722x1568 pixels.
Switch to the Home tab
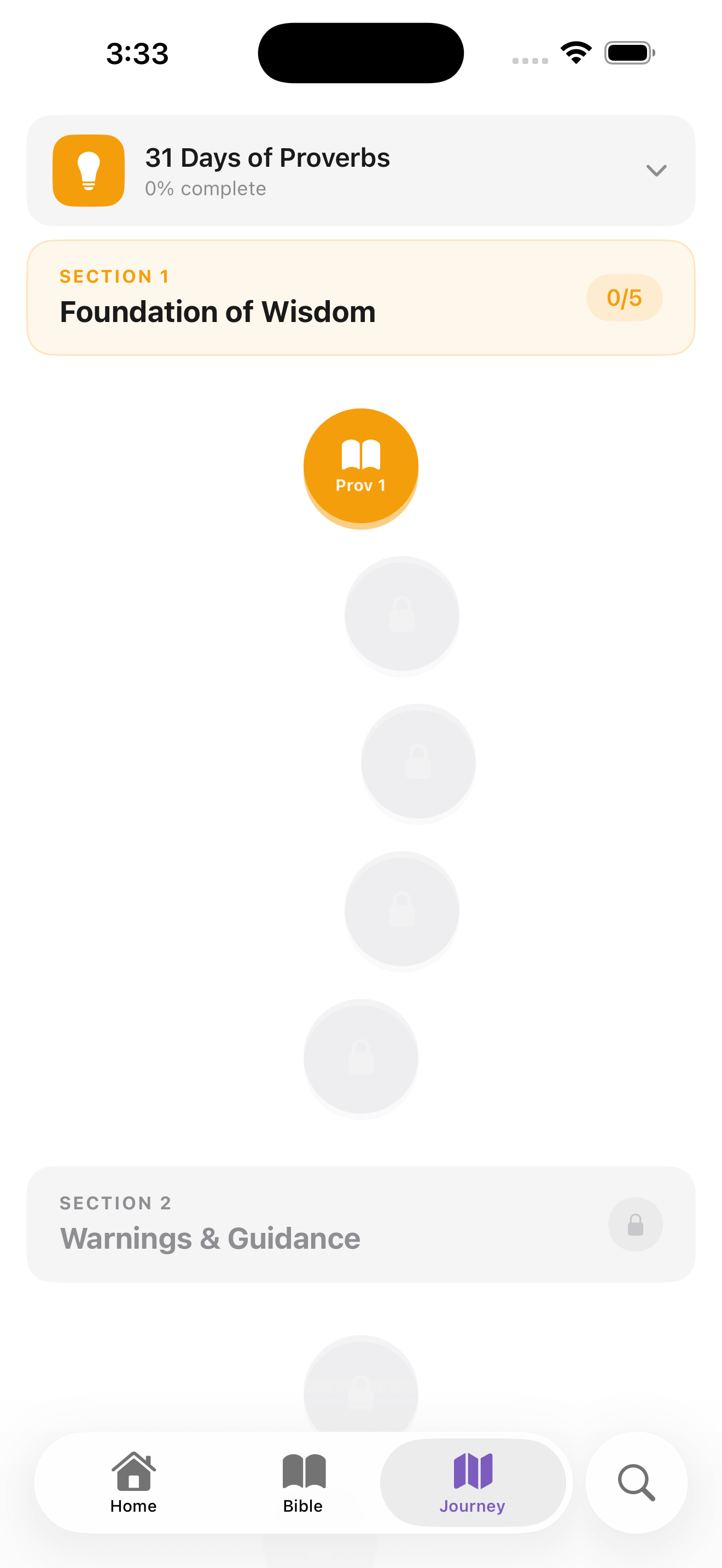pos(133,1483)
